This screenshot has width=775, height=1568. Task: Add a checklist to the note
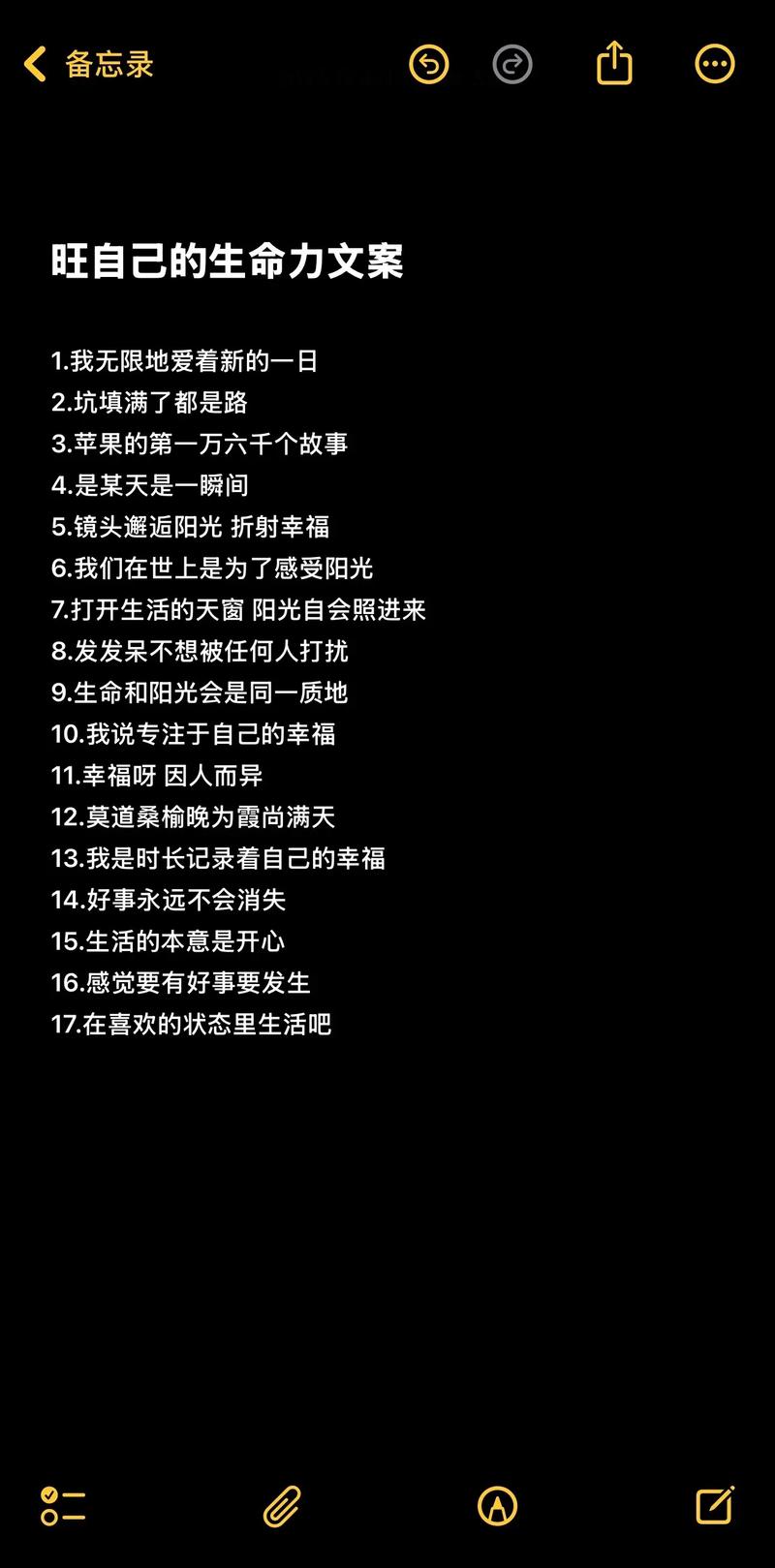click(x=63, y=1506)
